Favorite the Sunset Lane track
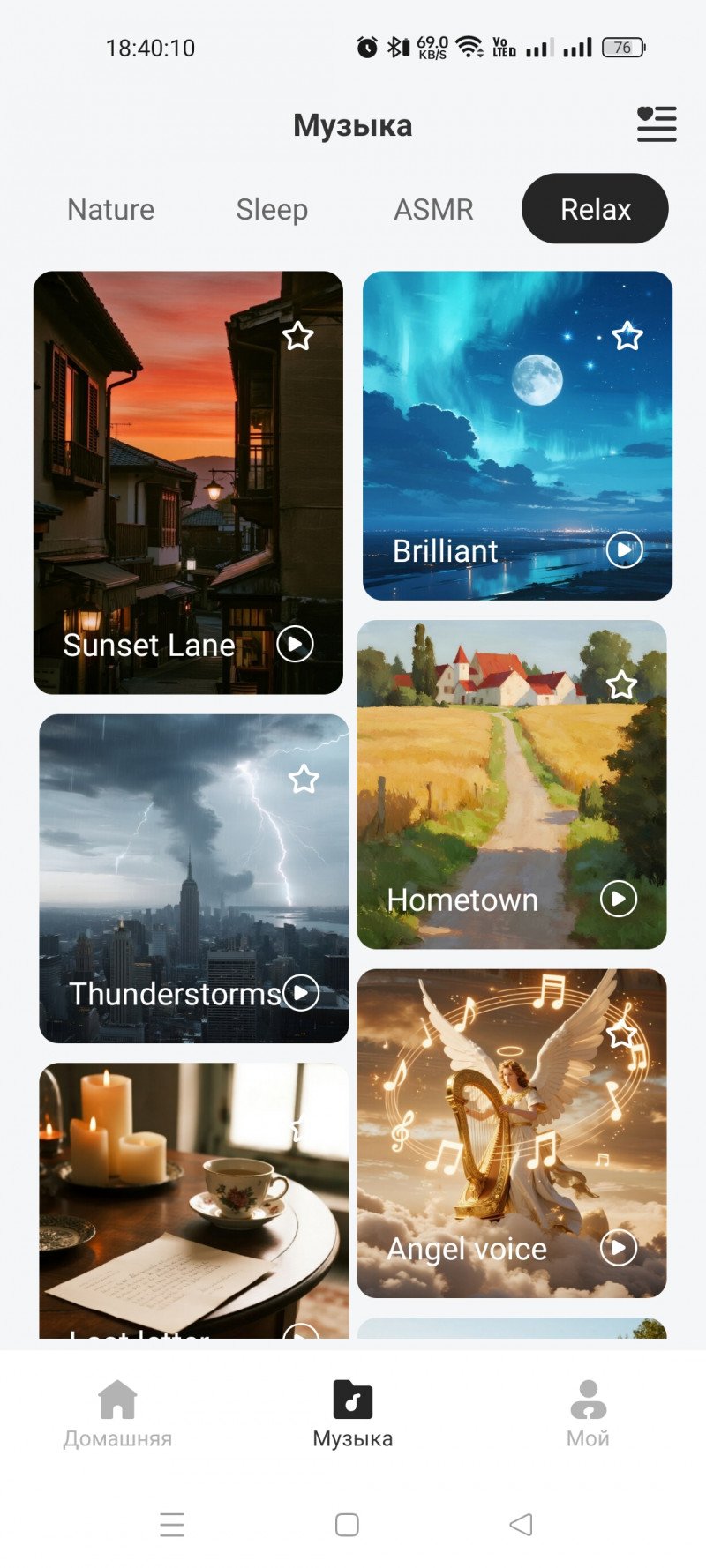Screen dimensions: 706x1568 point(298,336)
